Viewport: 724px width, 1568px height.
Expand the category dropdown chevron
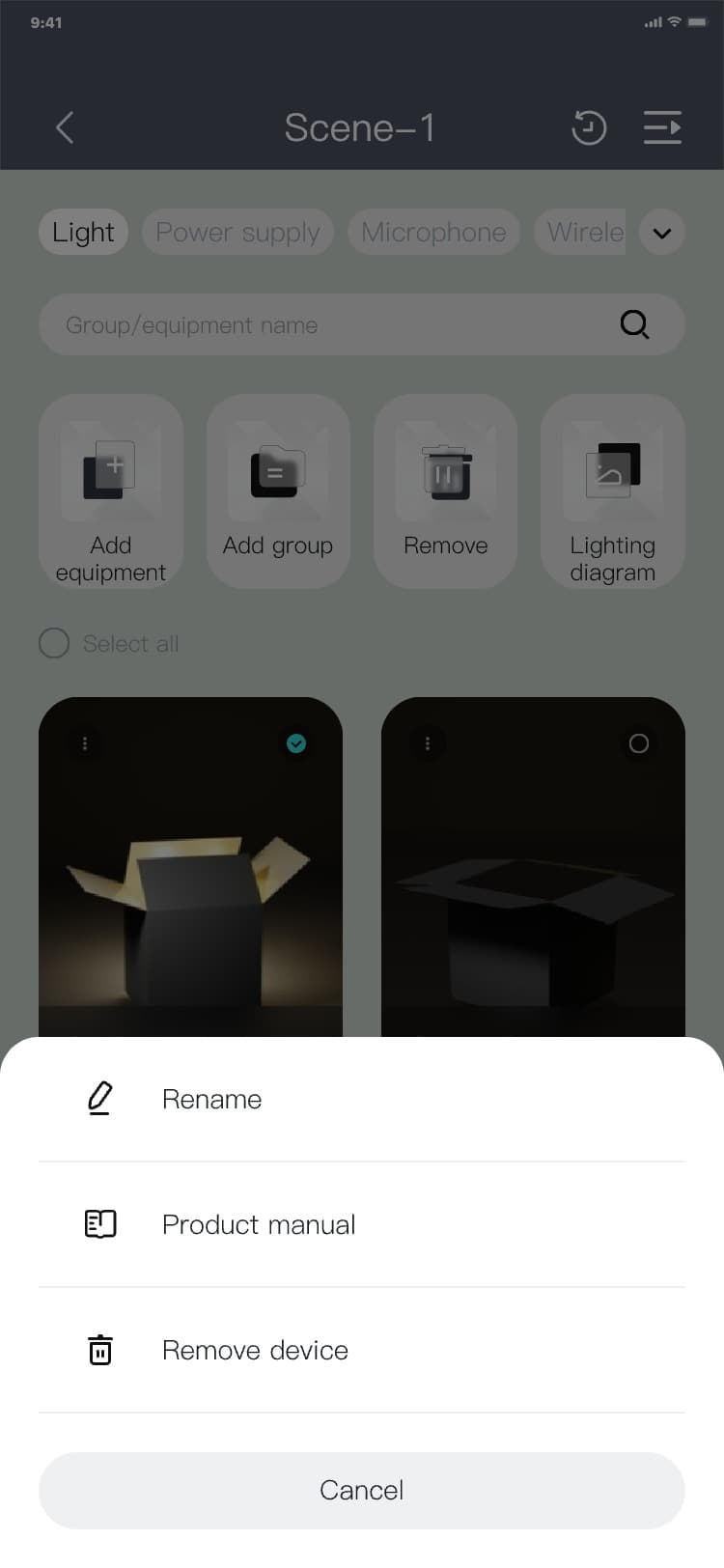coord(661,233)
